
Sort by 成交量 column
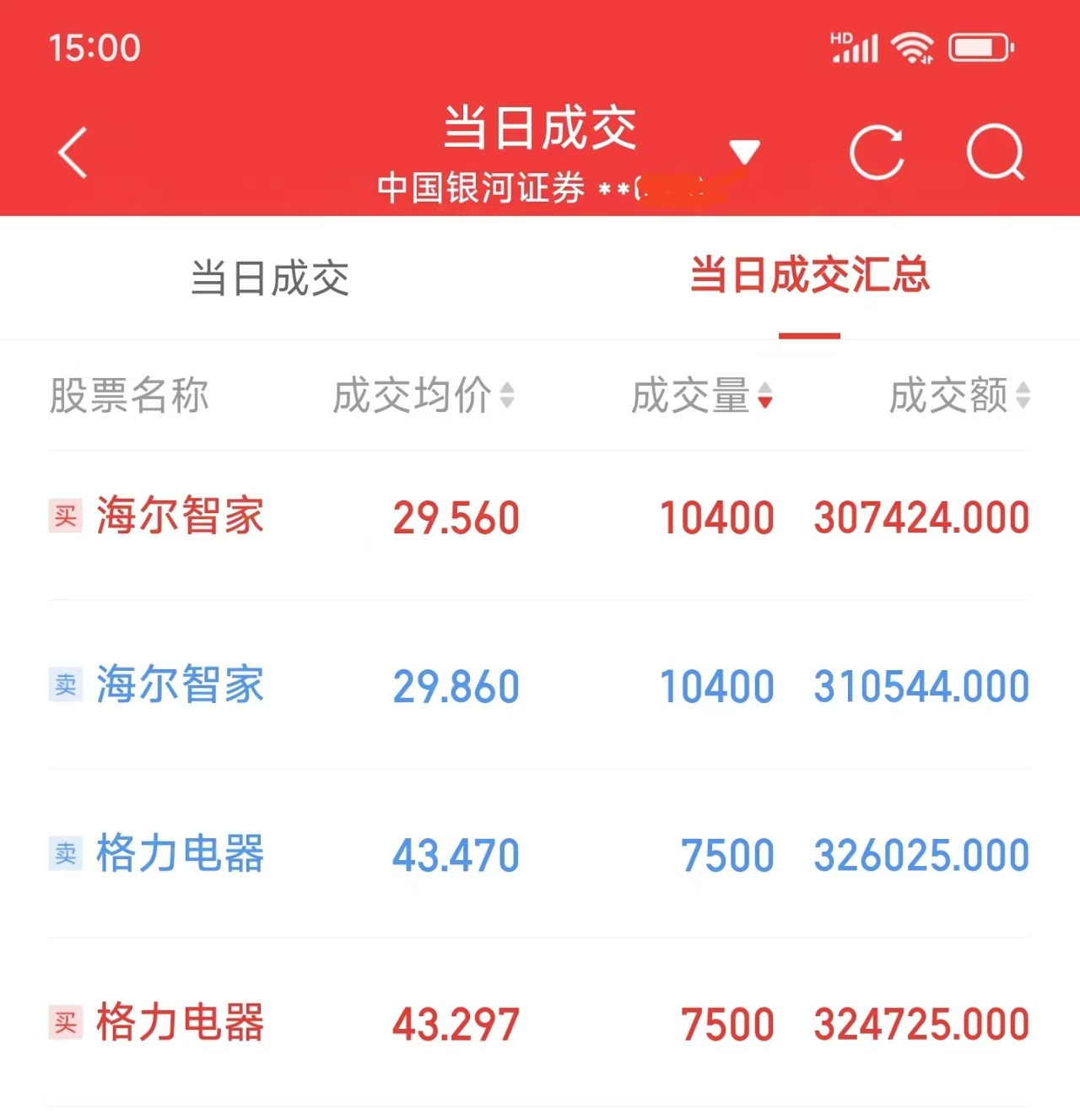702,395
